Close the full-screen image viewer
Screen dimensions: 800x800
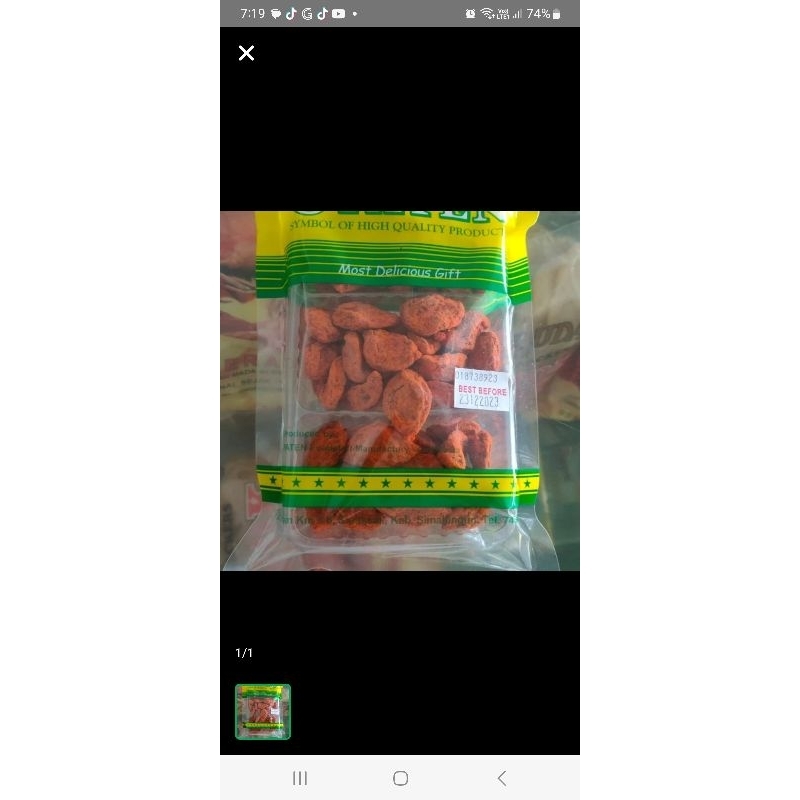point(246,53)
